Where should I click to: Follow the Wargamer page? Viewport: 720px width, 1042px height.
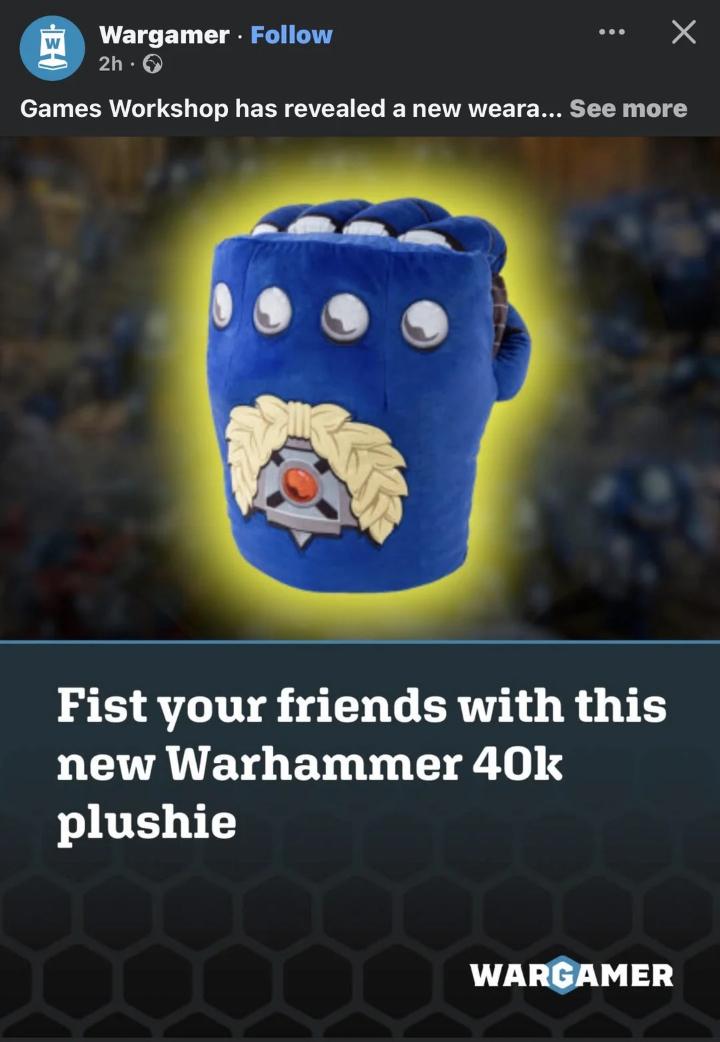[291, 35]
